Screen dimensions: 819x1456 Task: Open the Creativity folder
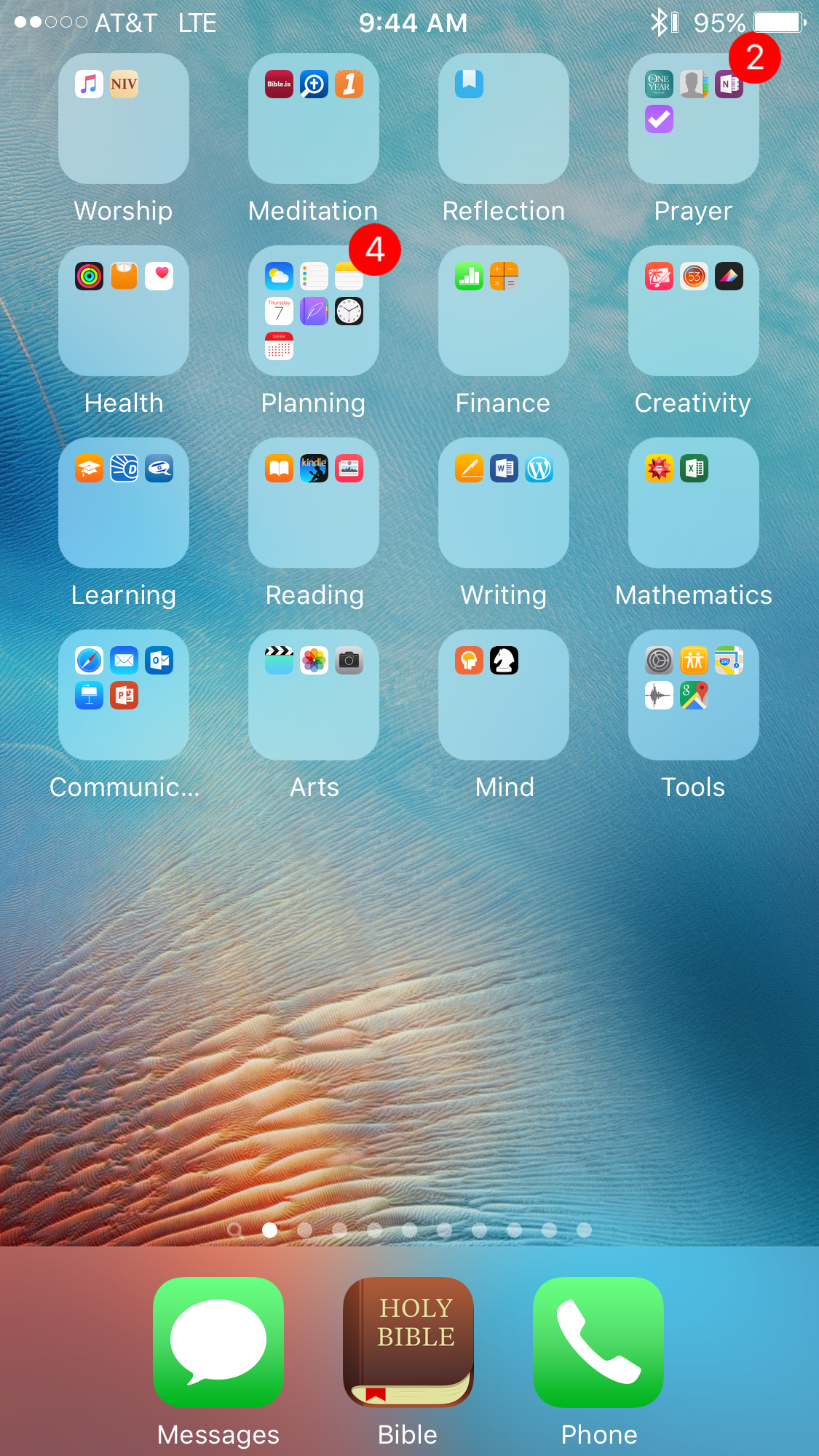coord(693,311)
